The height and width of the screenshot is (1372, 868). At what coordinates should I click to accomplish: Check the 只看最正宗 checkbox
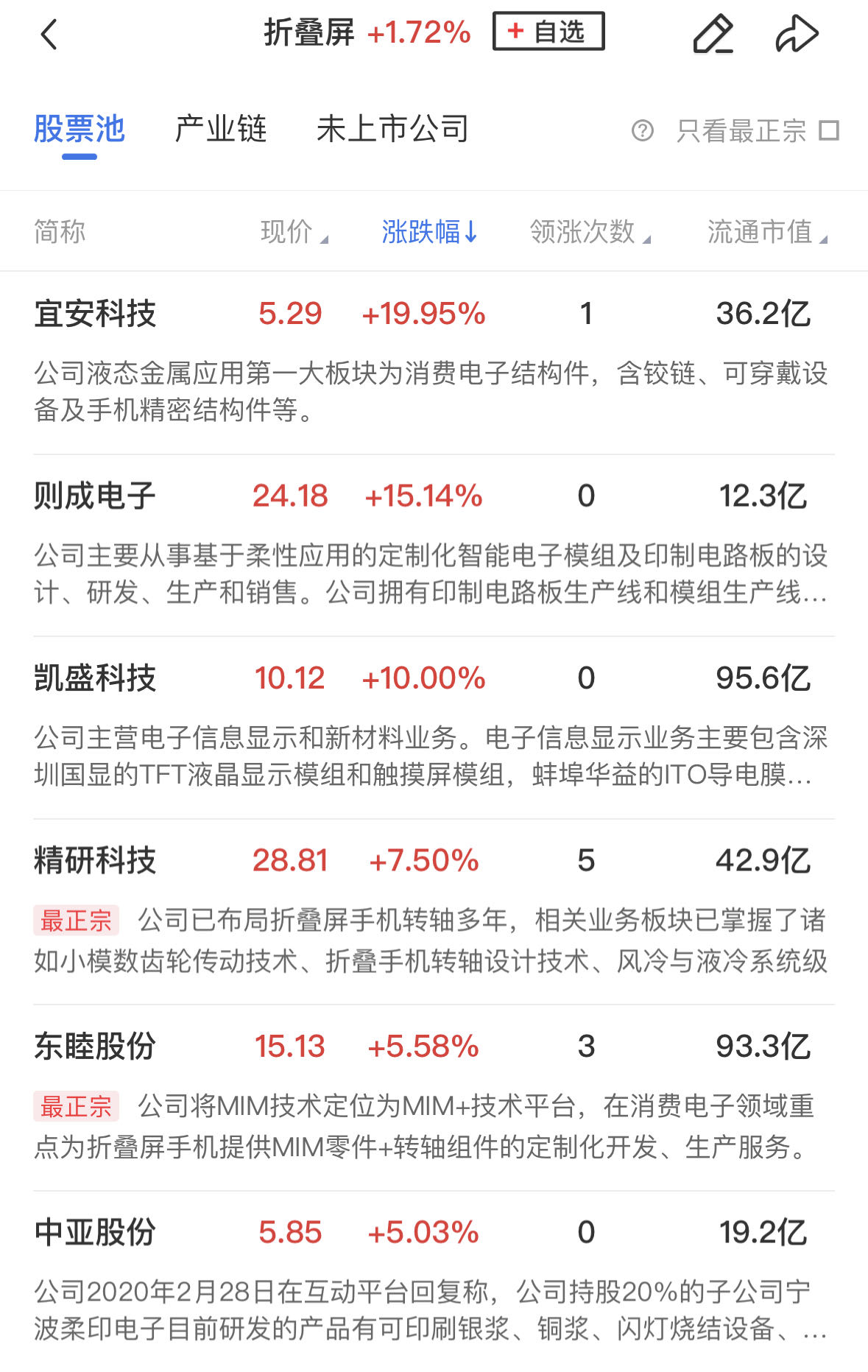(829, 131)
